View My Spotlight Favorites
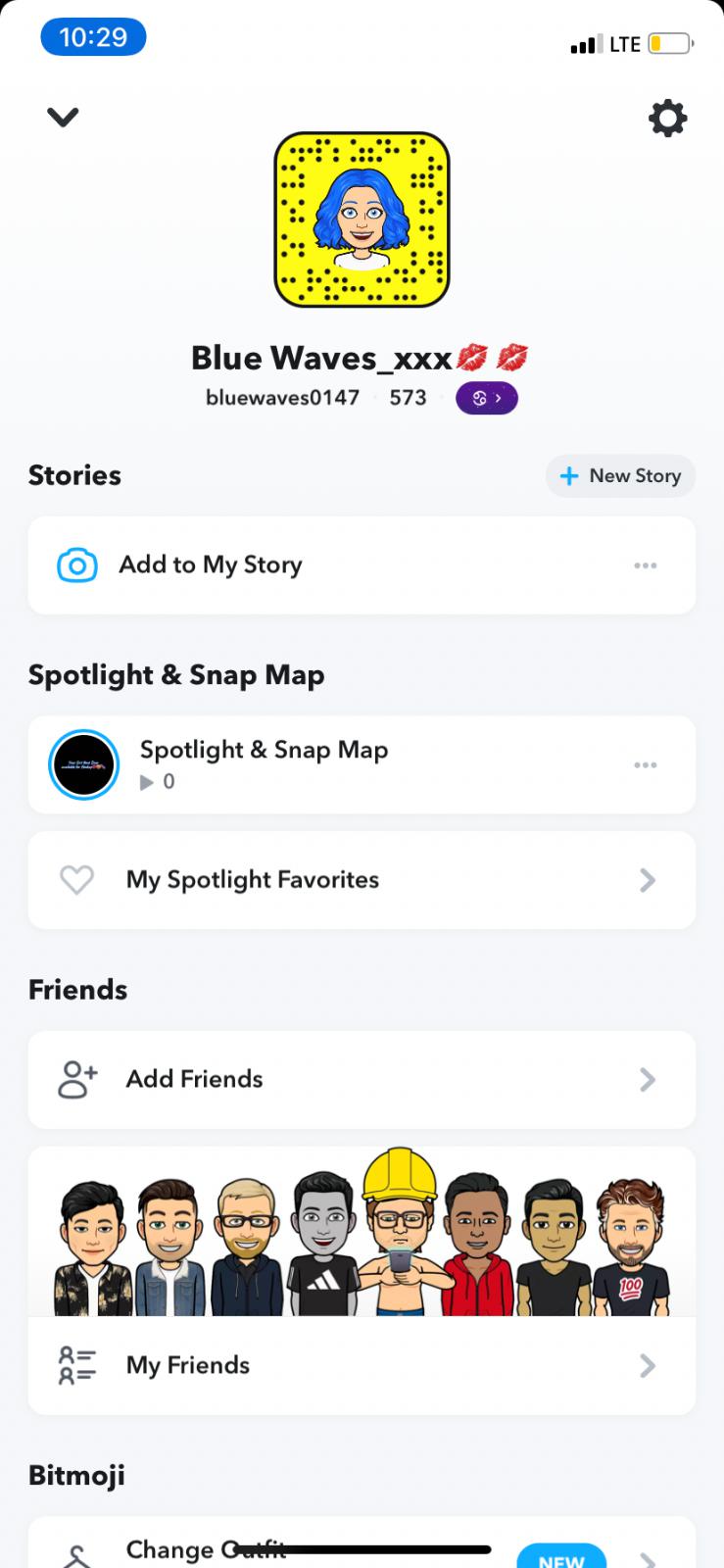 coord(362,880)
